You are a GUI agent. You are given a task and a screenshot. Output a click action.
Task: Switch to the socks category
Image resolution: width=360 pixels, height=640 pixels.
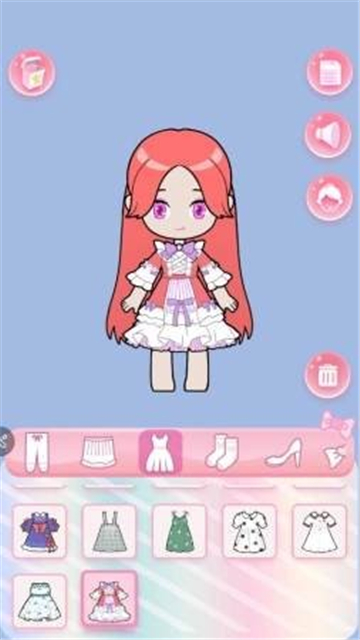[222, 452]
